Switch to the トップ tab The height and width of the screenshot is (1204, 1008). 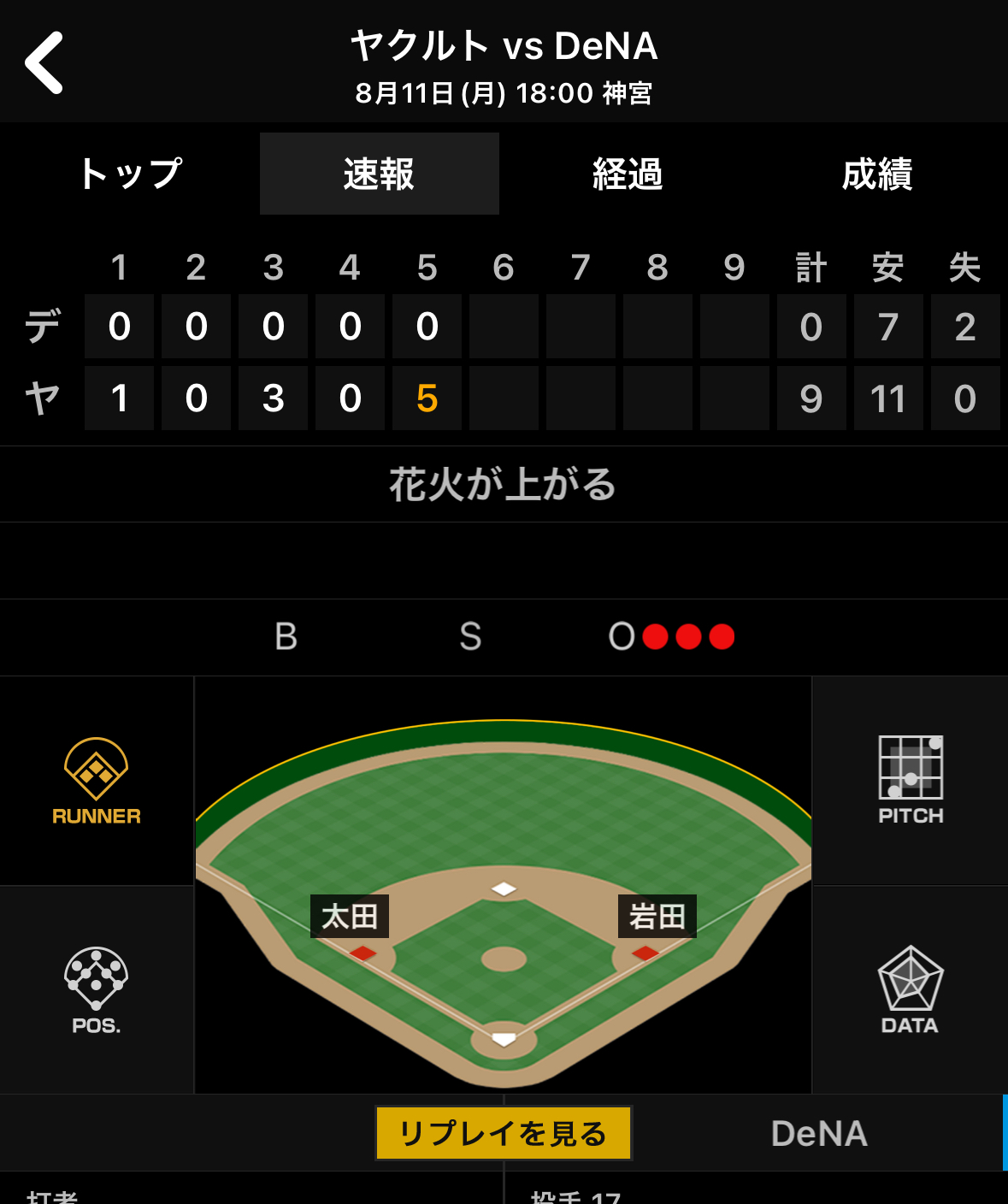tap(130, 174)
